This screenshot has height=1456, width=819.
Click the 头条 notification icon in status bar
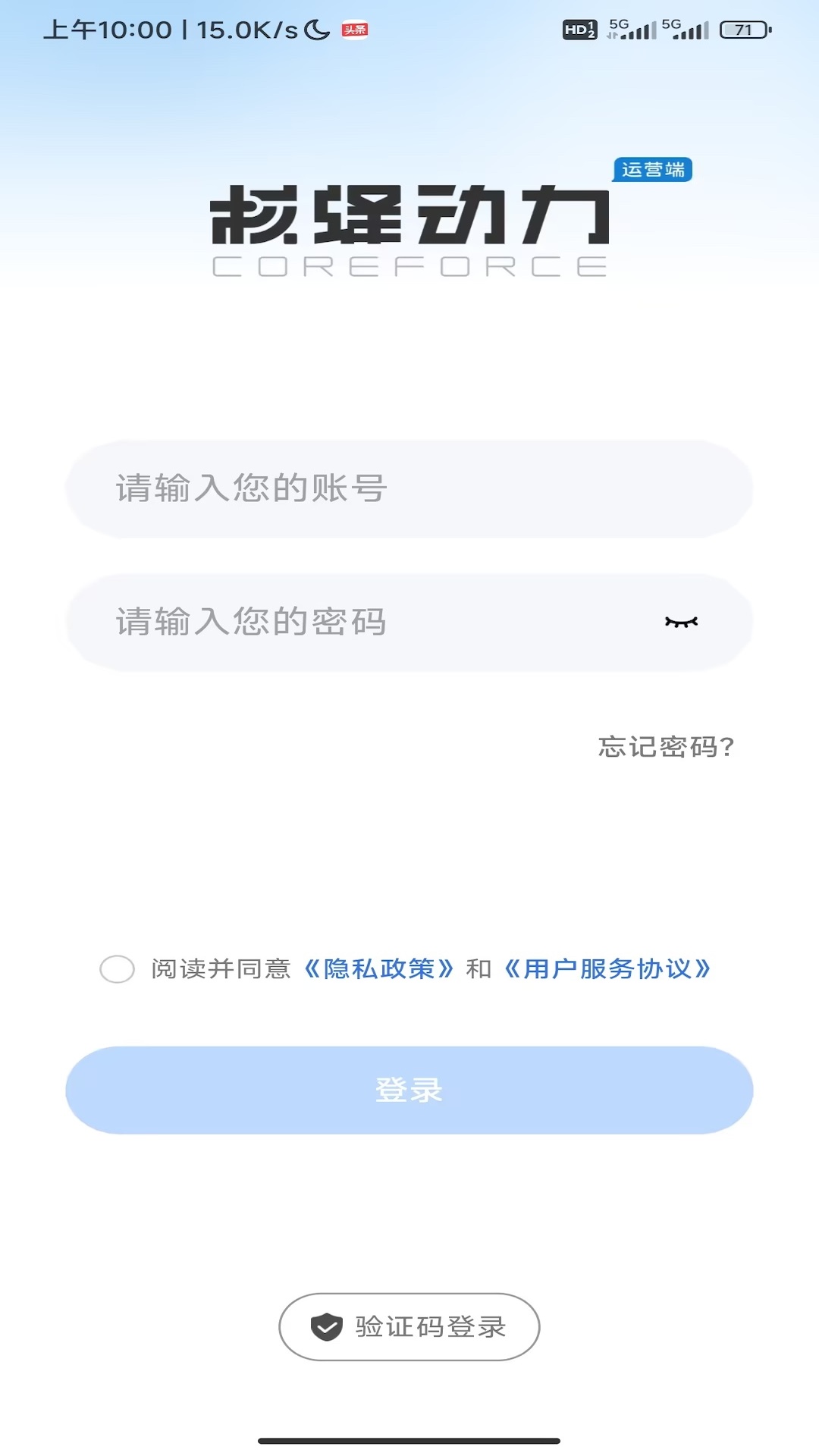[356, 30]
